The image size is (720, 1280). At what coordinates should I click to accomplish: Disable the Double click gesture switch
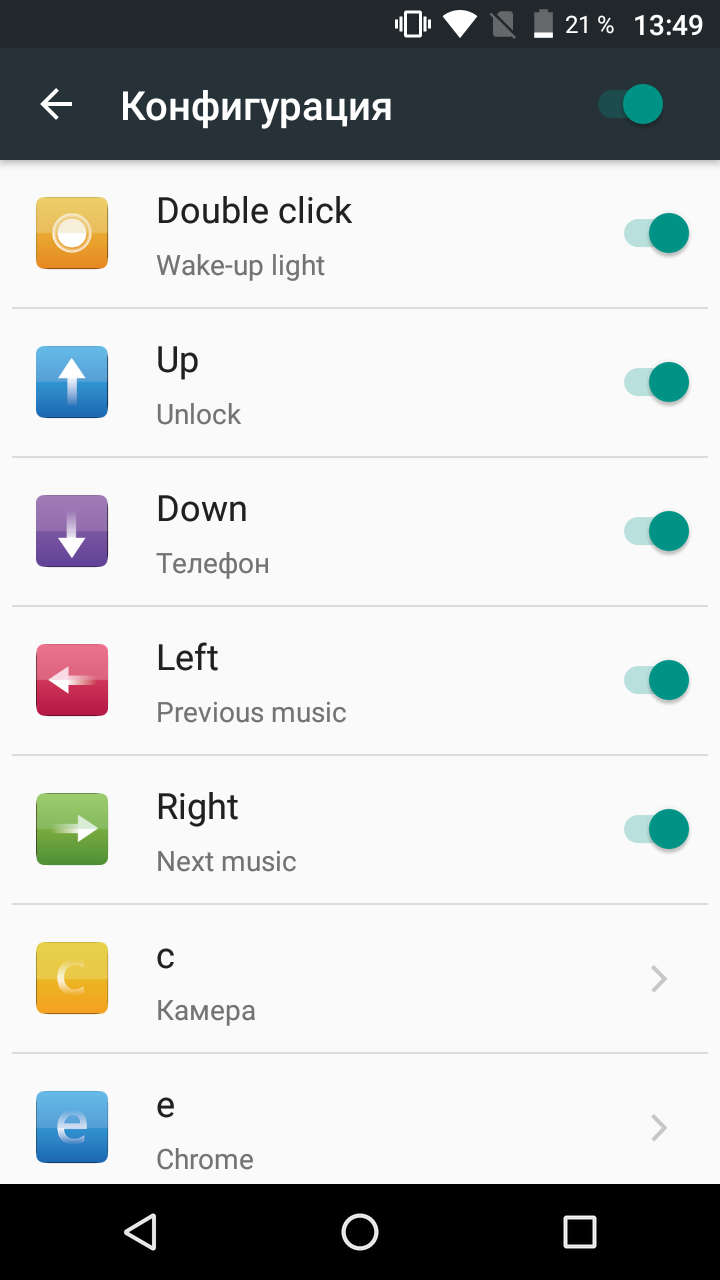pos(657,233)
